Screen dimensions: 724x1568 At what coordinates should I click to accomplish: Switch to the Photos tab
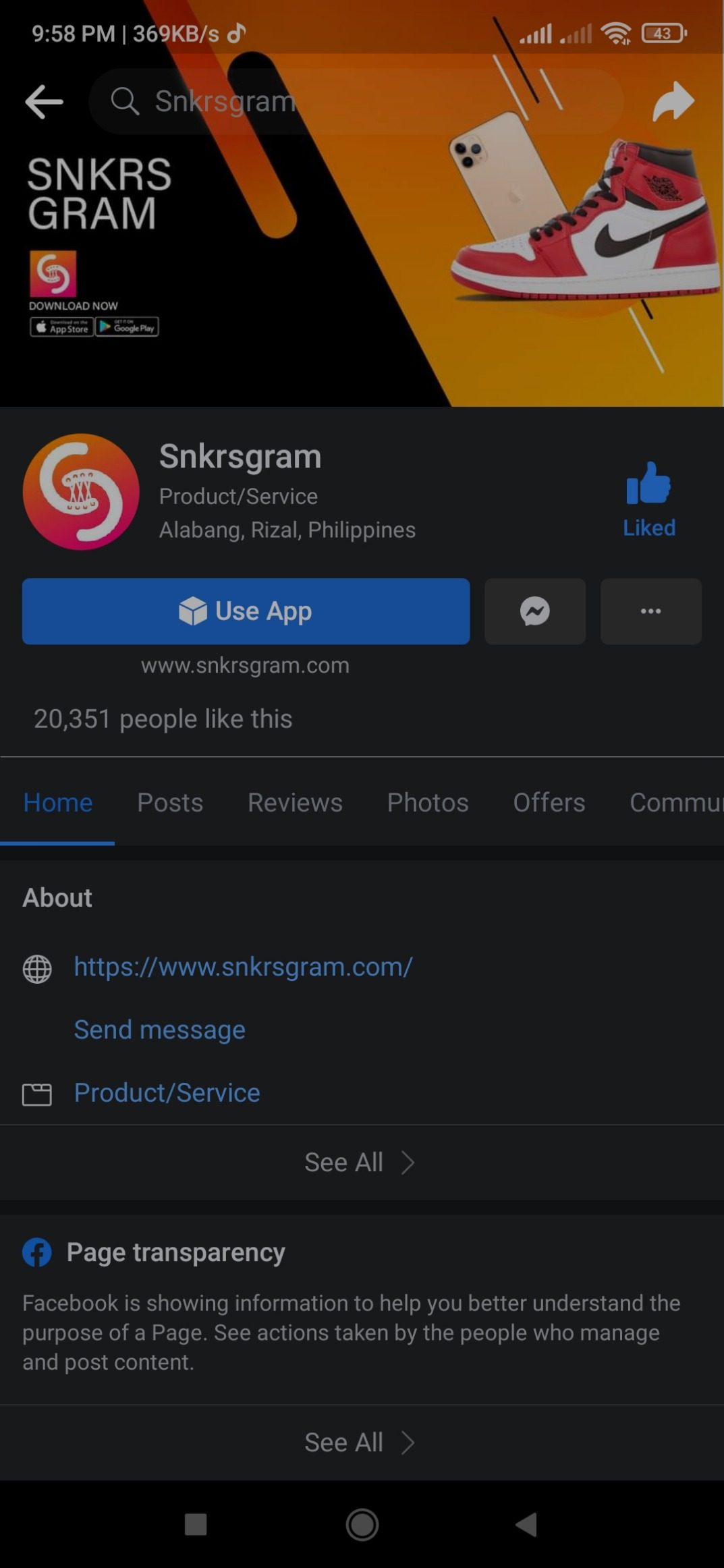[x=428, y=802]
